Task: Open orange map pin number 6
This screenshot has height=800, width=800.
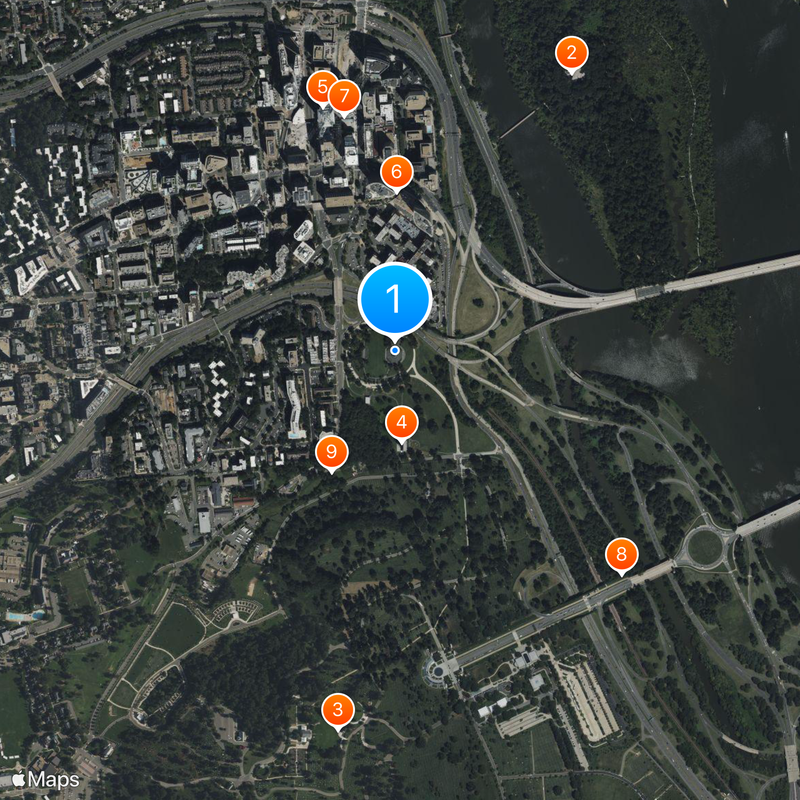Action: [396, 172]
